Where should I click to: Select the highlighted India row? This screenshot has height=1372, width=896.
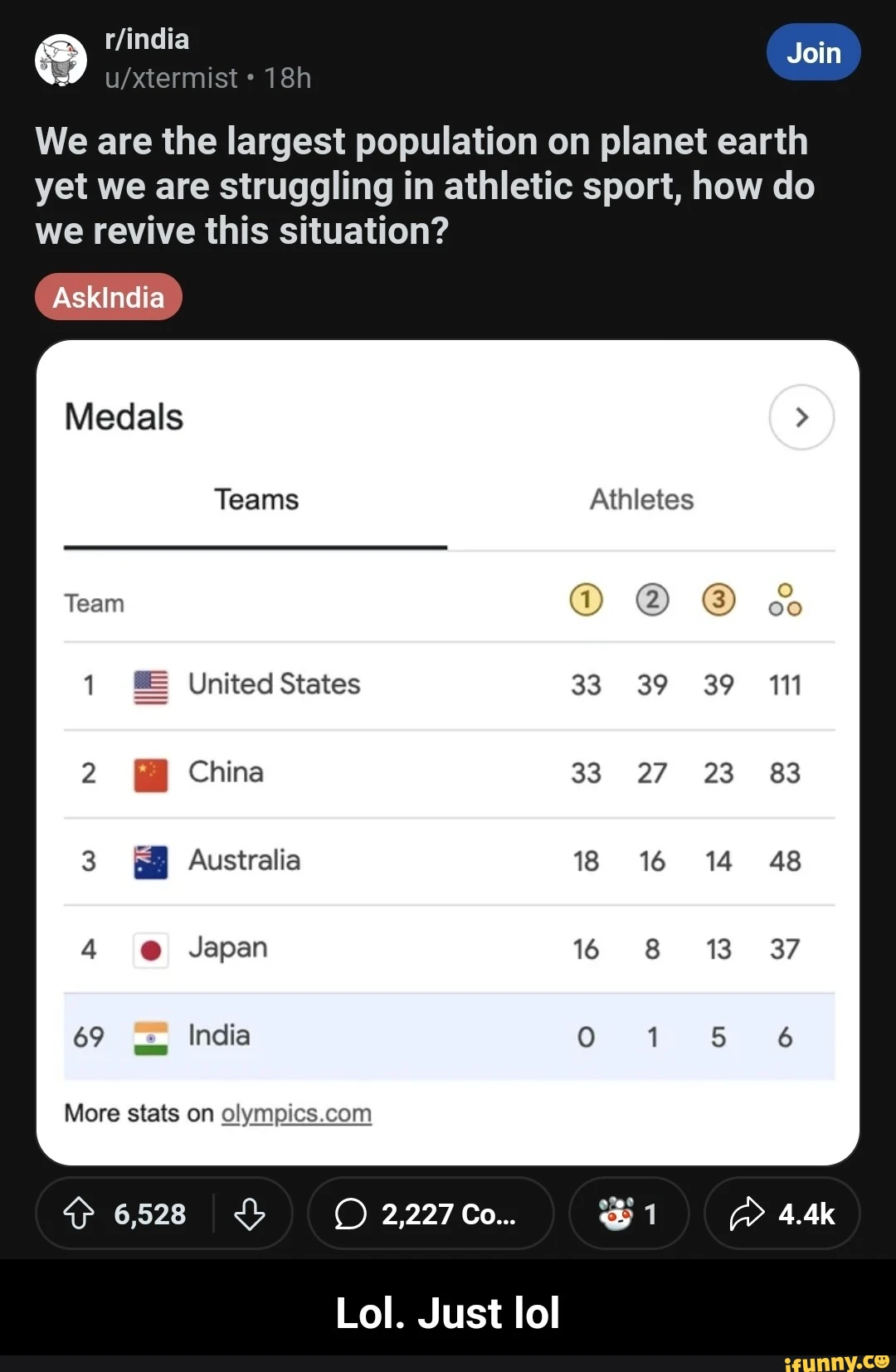[x=448, y=1035]
